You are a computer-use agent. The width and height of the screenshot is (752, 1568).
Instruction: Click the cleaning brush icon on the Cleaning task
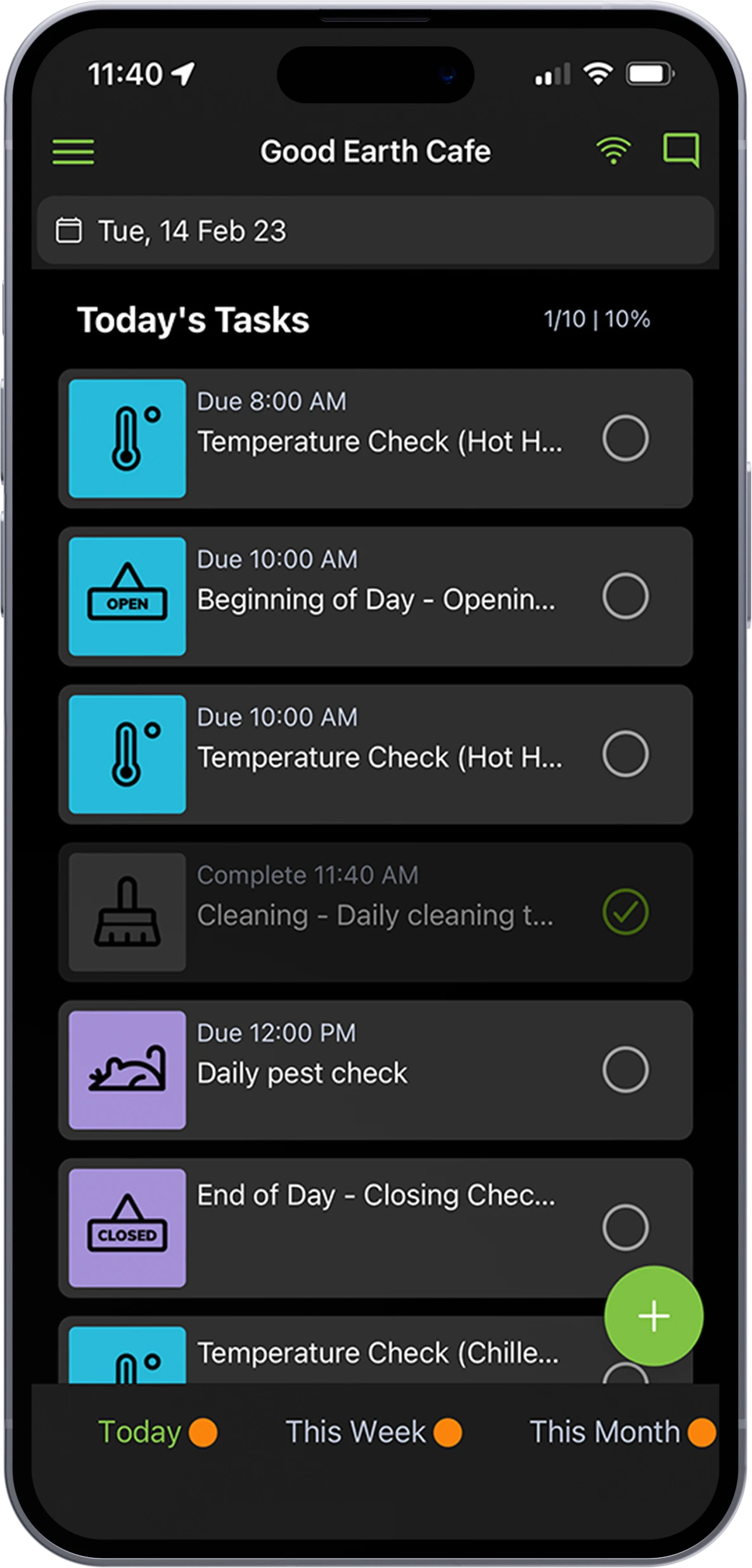tap(126, 913)
